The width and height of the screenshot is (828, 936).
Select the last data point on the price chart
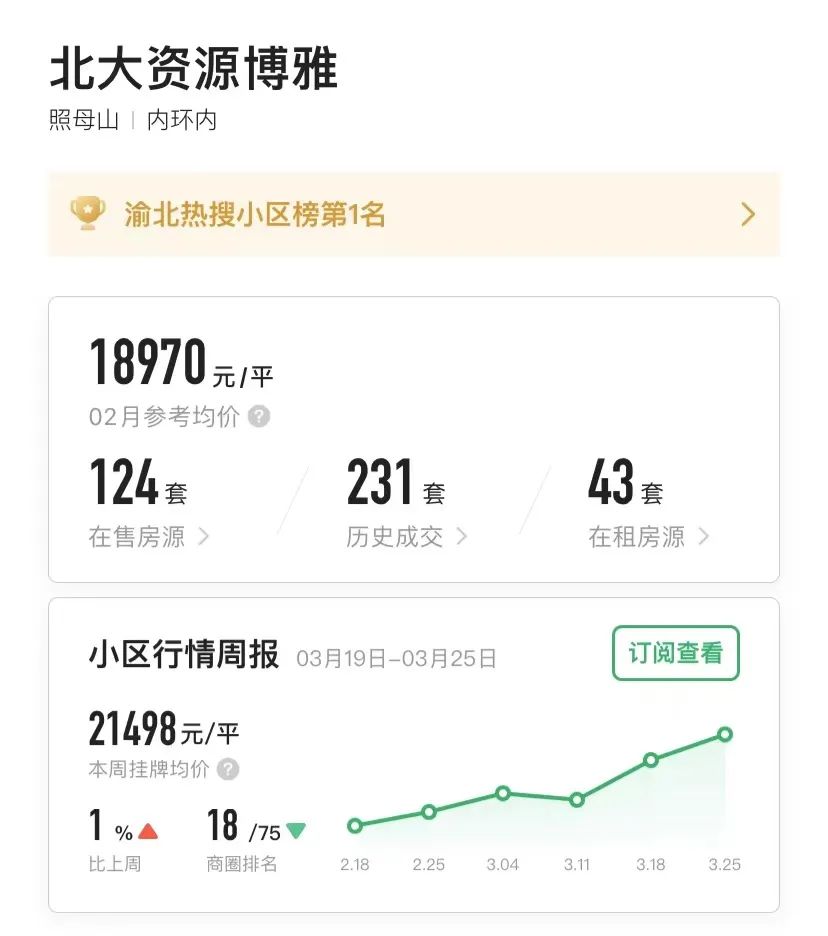(x=723, y=734)
